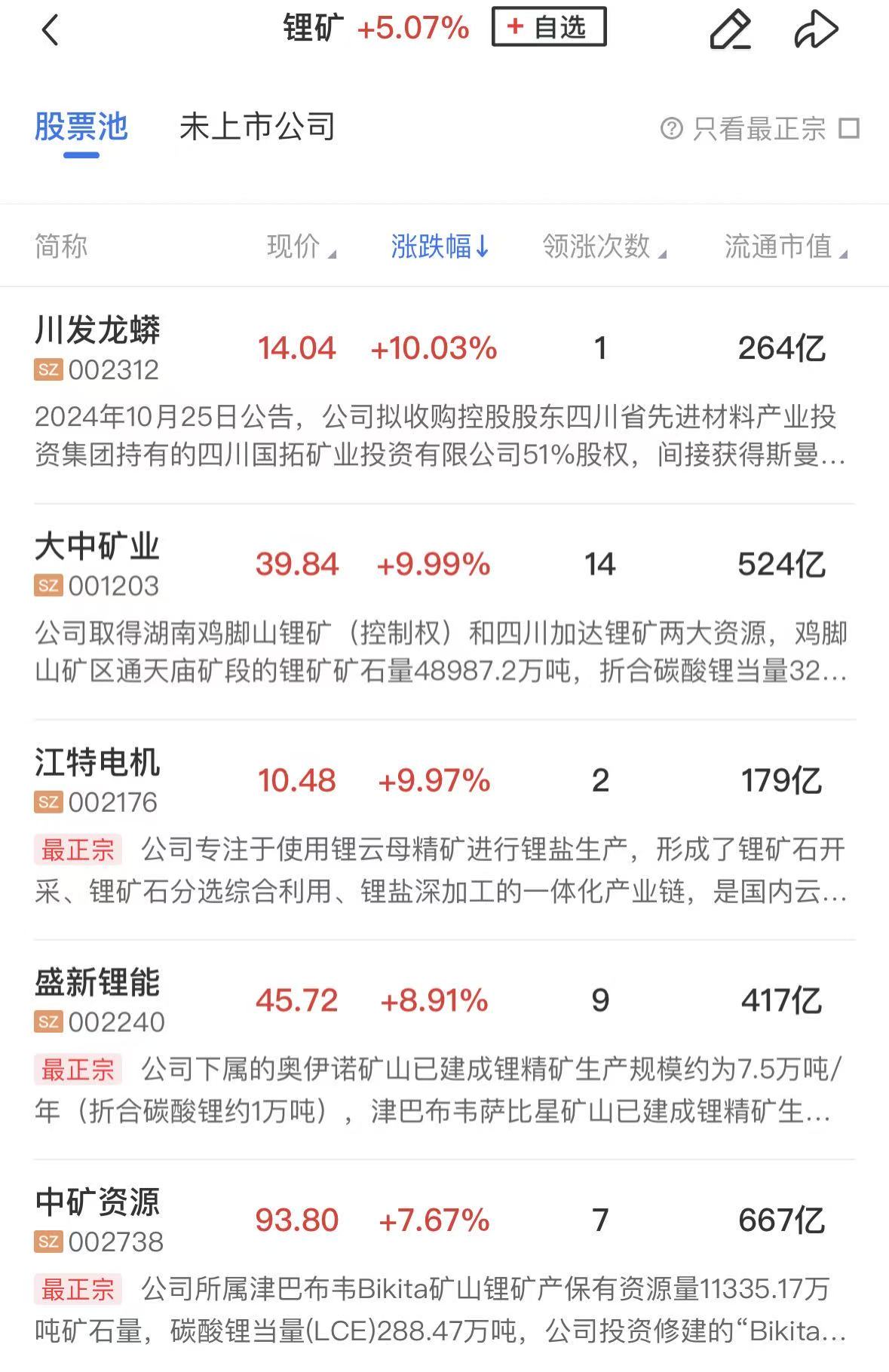
Task: Select the 股票池 tab
Action: [81, 127]
